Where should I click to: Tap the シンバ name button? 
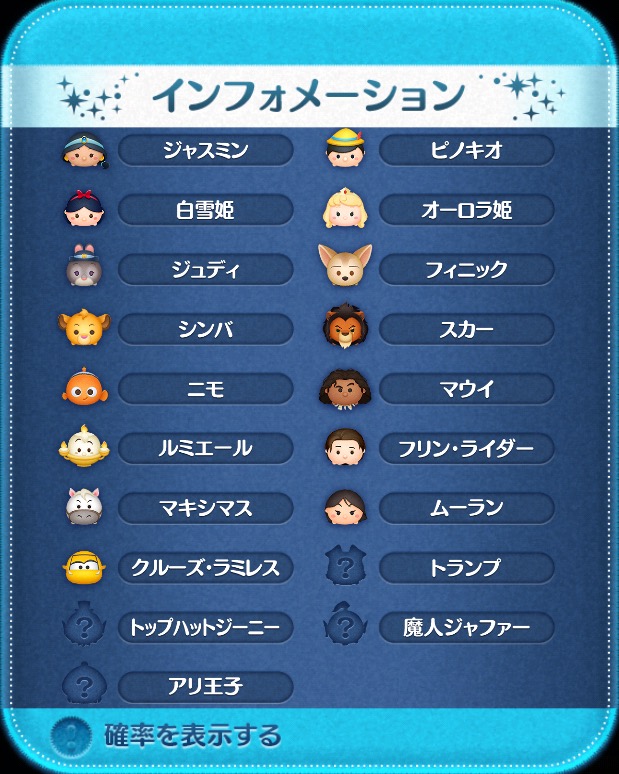click(x=205, y=329)
